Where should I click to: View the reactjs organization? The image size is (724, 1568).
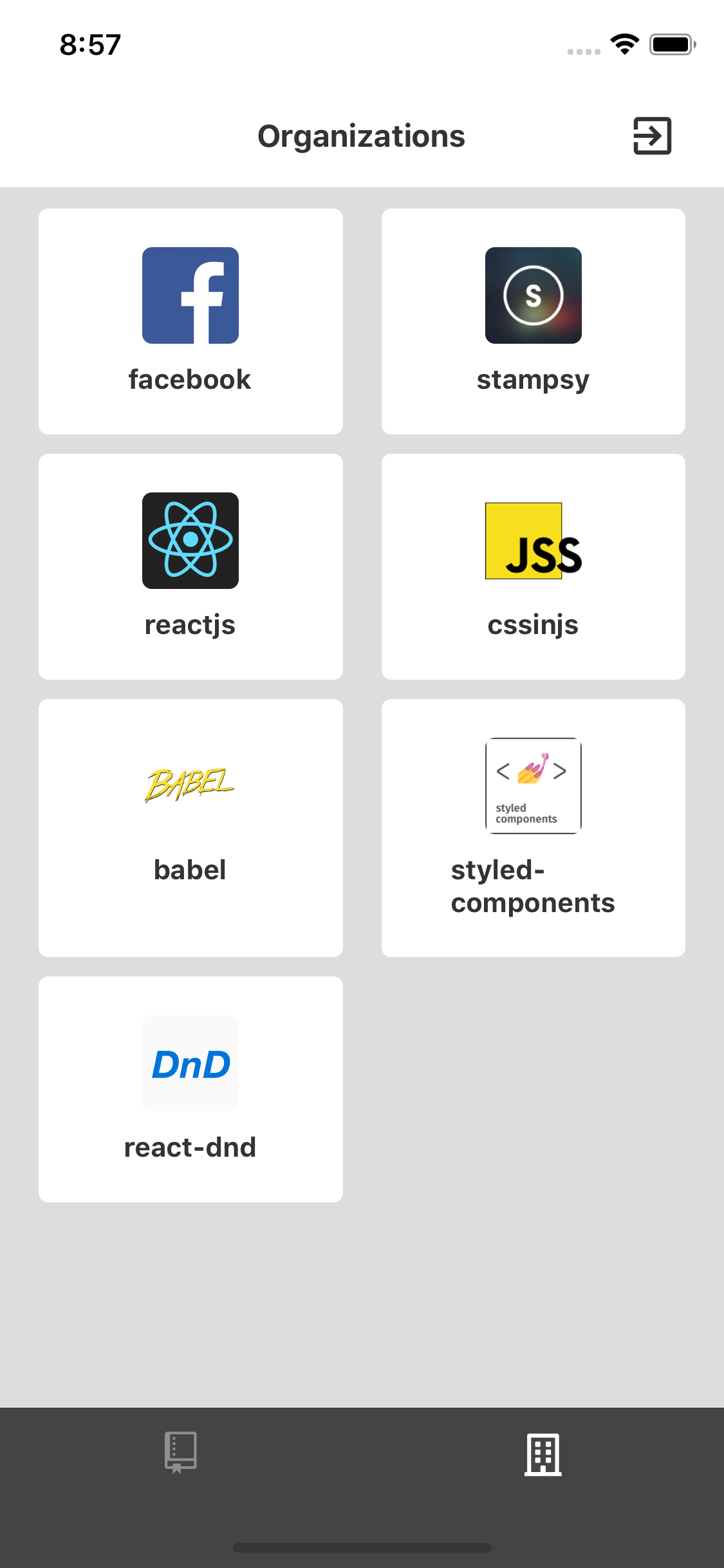point(190,566)
